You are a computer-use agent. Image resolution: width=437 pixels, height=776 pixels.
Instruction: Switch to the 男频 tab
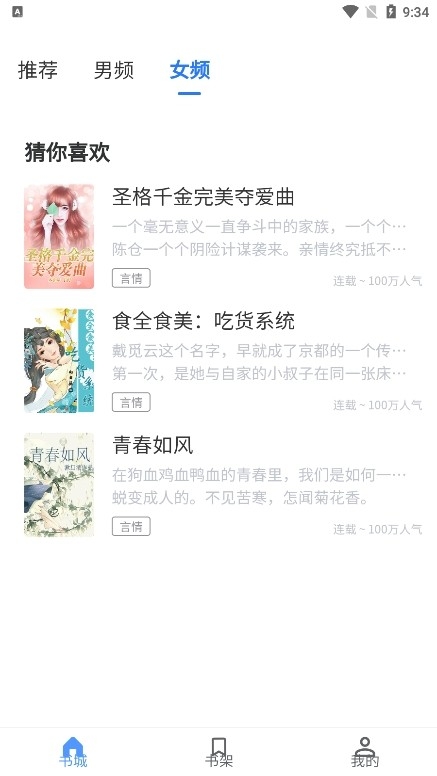click(x=114, y=70)
